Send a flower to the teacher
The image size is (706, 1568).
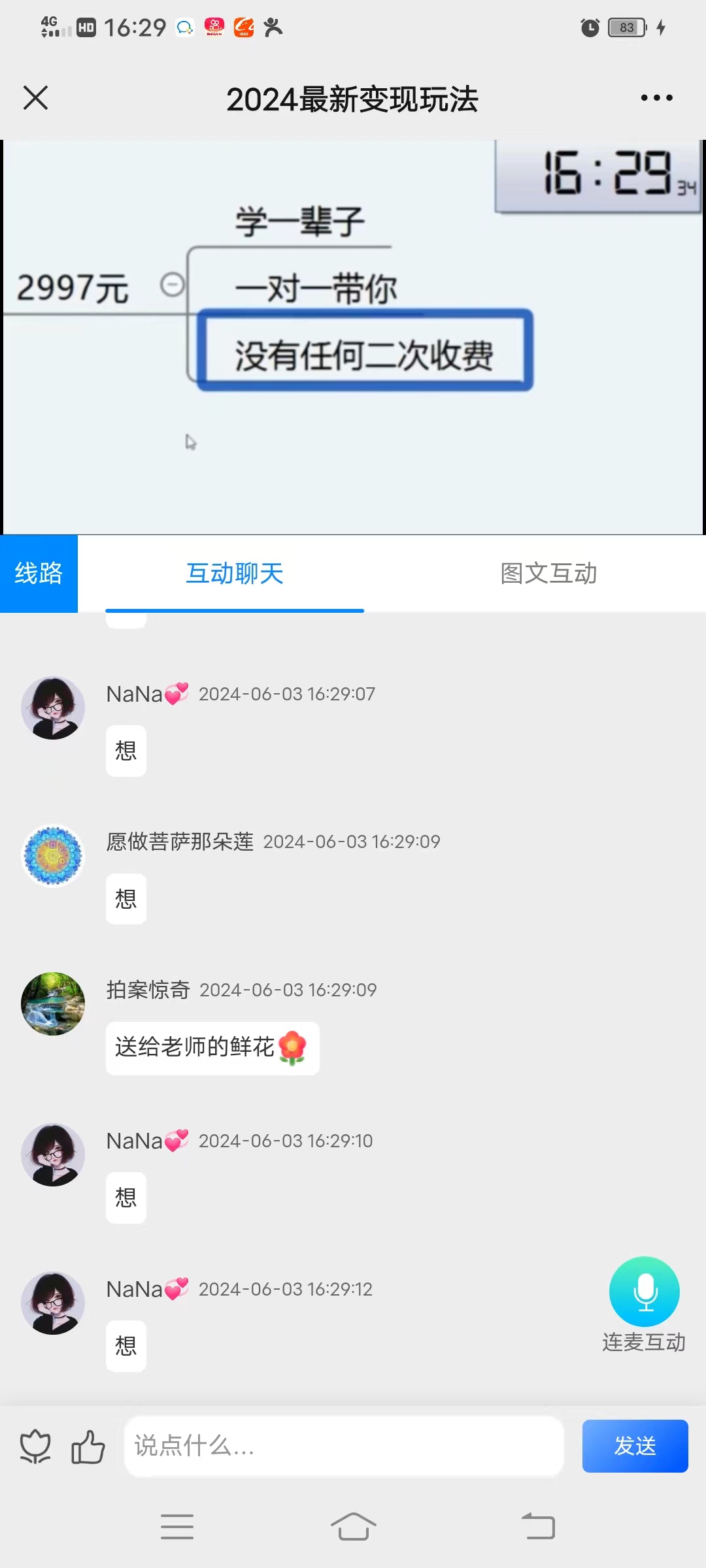click(x=35, y=1446)
